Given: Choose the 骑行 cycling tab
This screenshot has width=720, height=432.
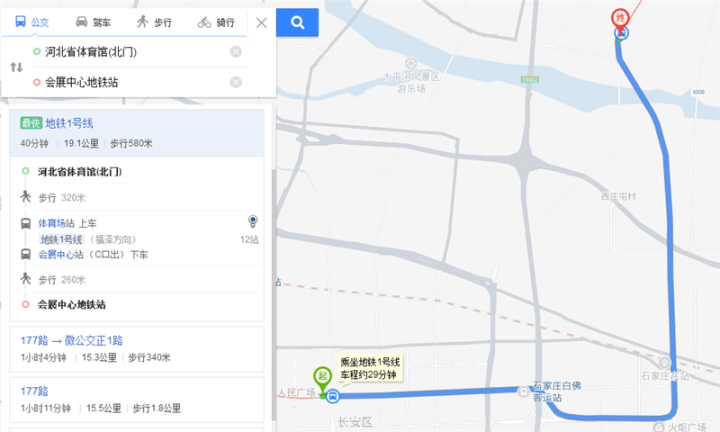Looking at the screenshot, I should click(217, 21).
